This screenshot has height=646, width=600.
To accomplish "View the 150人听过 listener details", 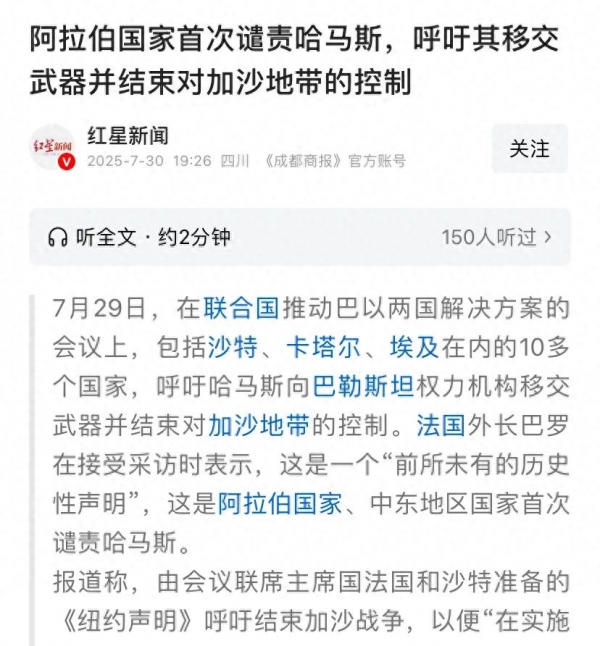I will (496, 237).
